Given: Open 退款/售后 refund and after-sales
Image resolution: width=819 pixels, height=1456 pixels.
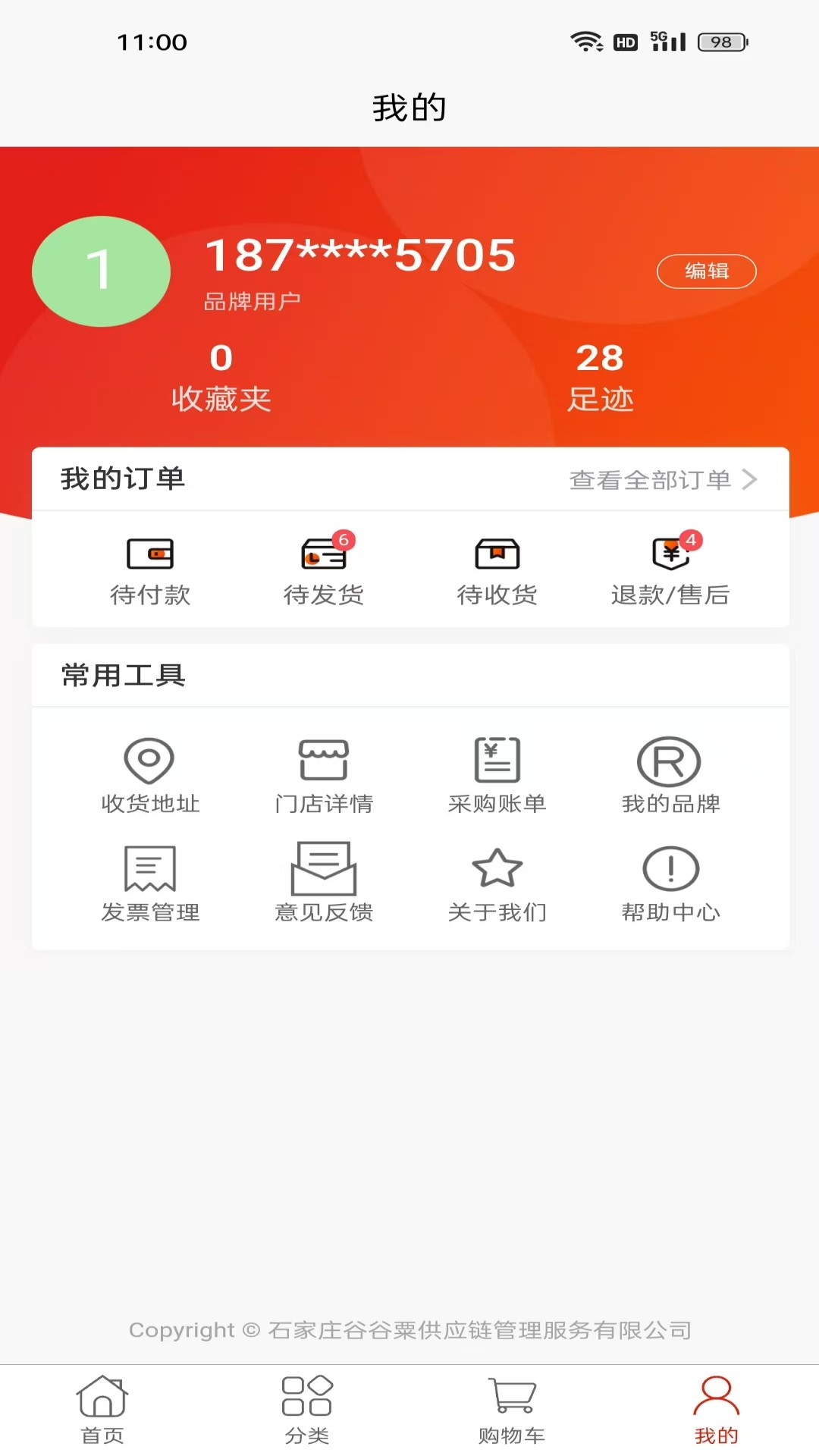Looking at the screenshot, I should pos(671,569).
